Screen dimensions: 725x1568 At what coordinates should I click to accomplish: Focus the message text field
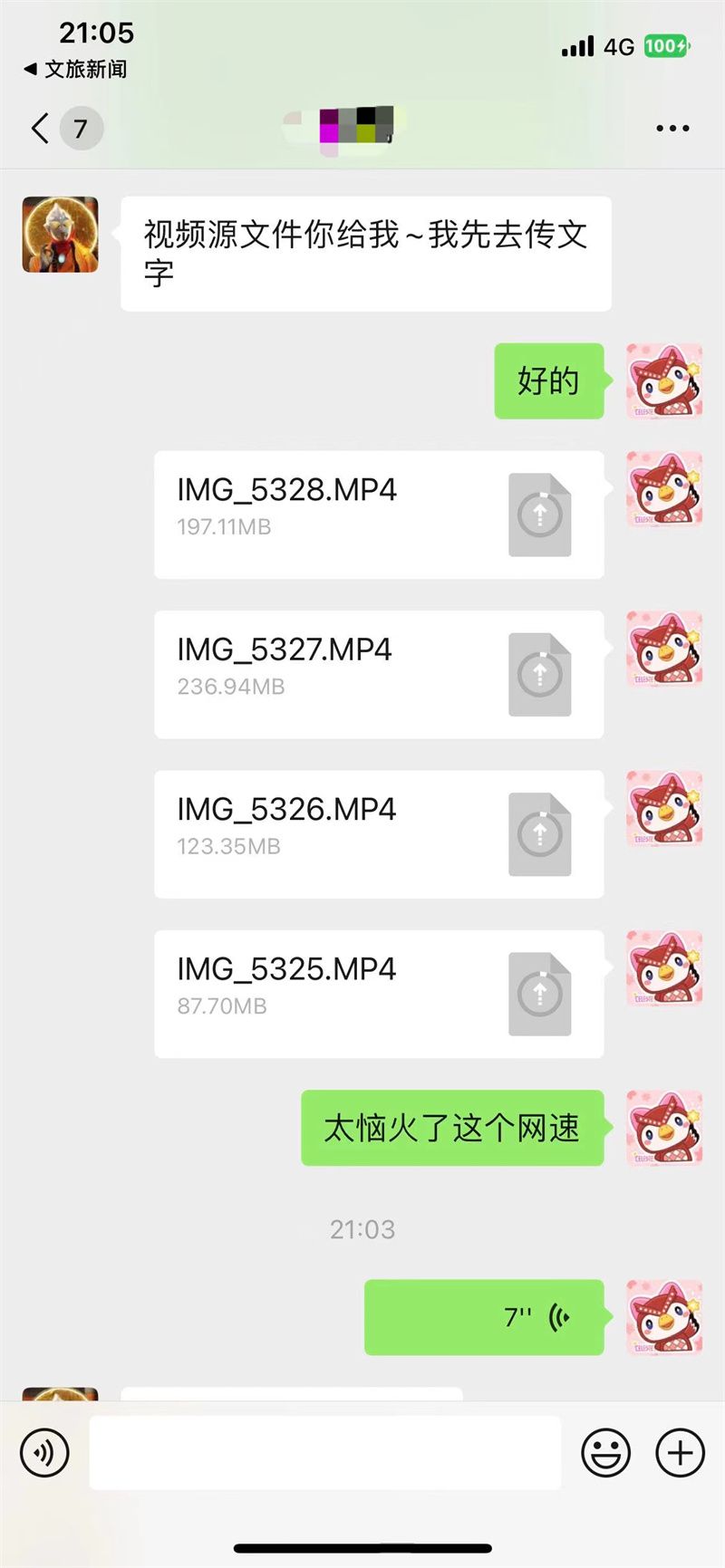tap(324, 1453)
